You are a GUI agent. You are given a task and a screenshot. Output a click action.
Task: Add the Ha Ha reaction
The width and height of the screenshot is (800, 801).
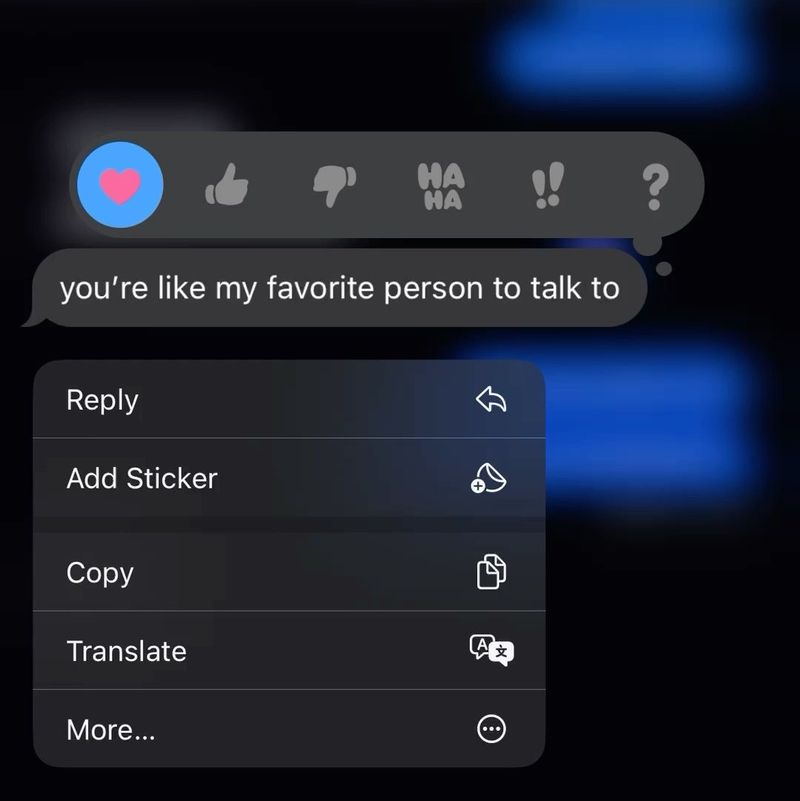pyautogui.click(x=441, y=186)
